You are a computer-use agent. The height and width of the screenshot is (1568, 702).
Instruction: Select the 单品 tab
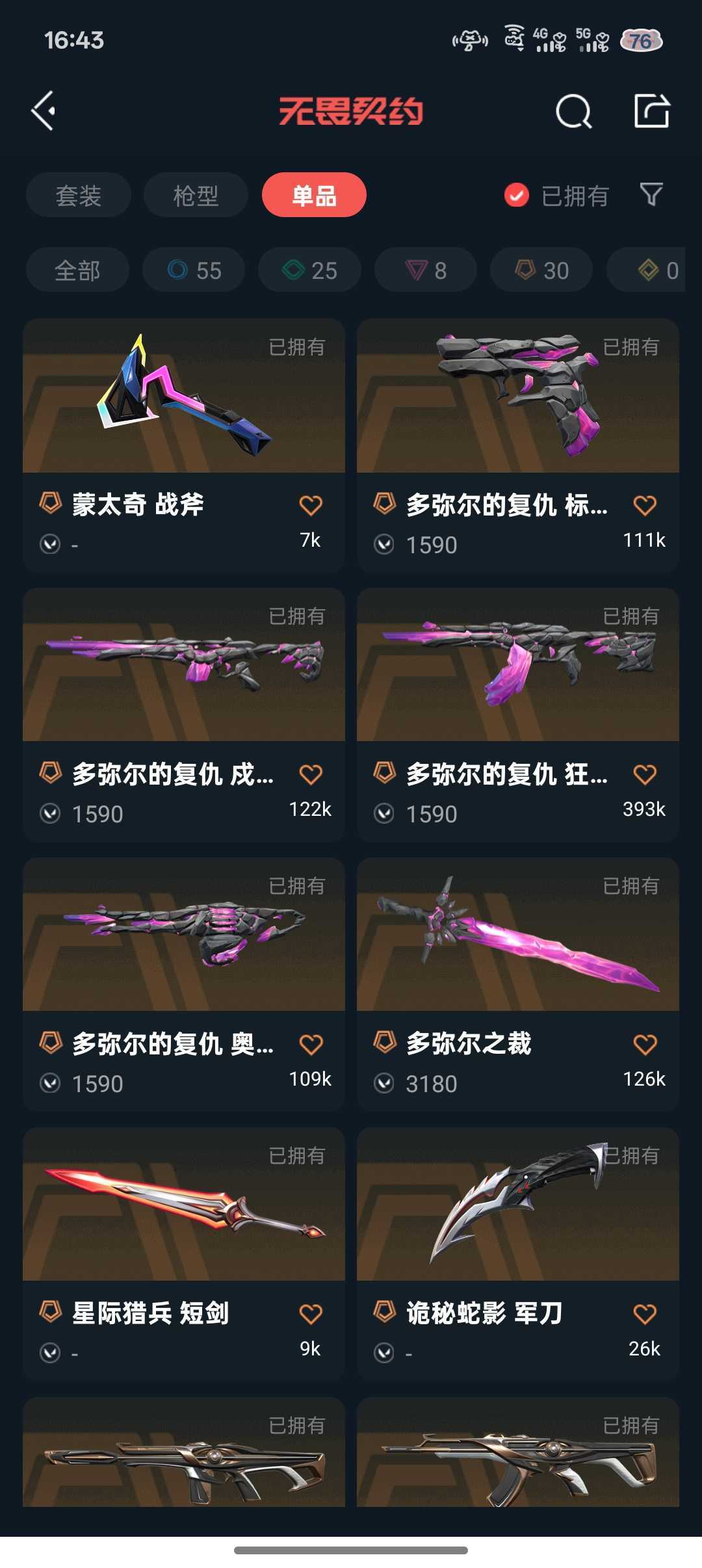click(x=314, y=195)
